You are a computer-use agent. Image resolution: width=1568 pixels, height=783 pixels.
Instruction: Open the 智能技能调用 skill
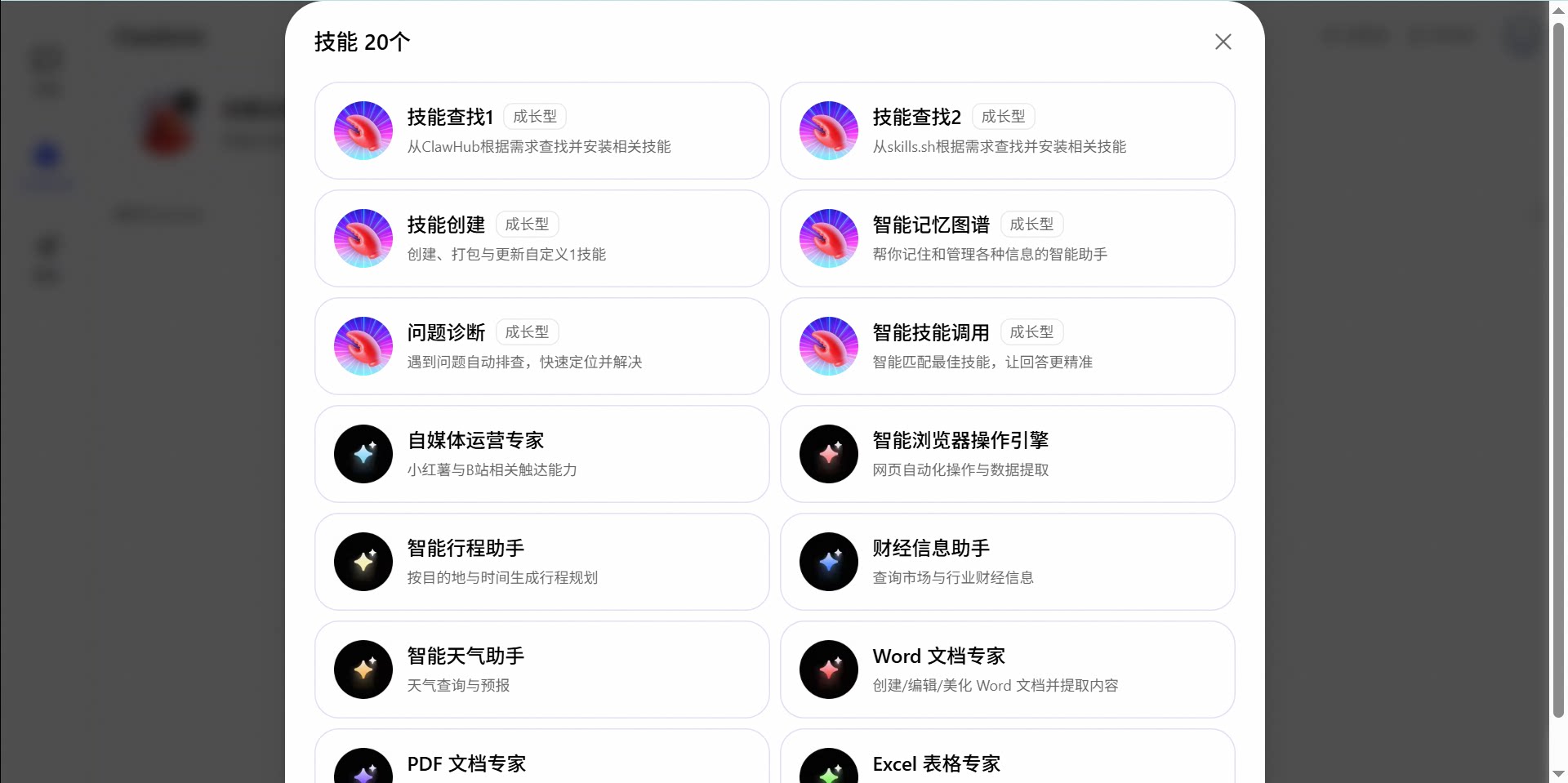pyautogui.click(x=1007, y=346)
